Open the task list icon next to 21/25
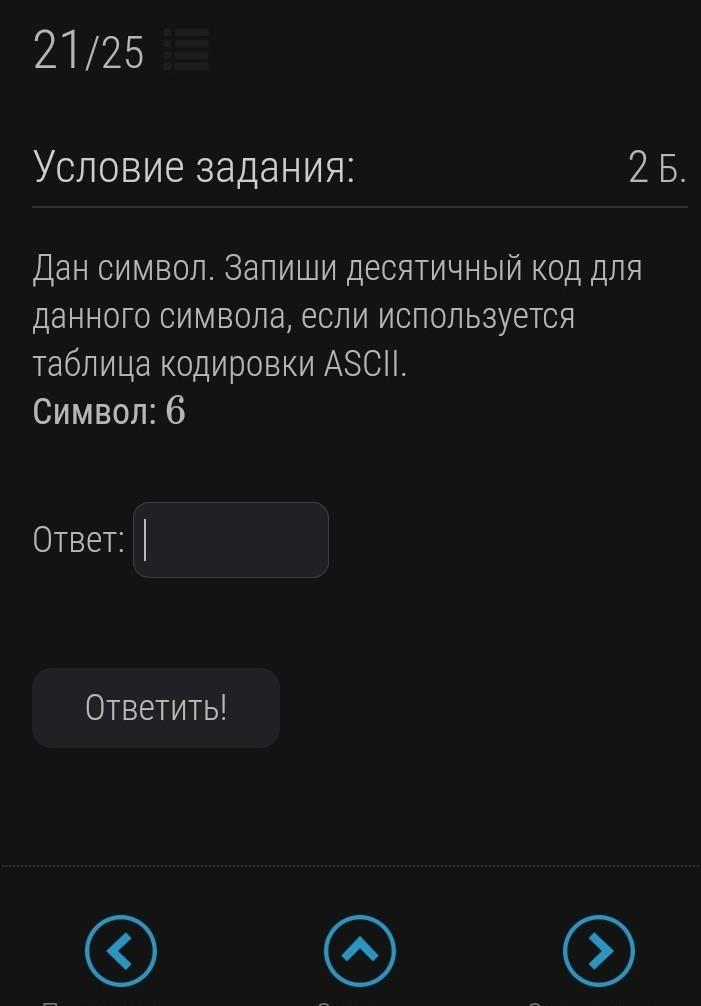 click(x=186, y=50)
